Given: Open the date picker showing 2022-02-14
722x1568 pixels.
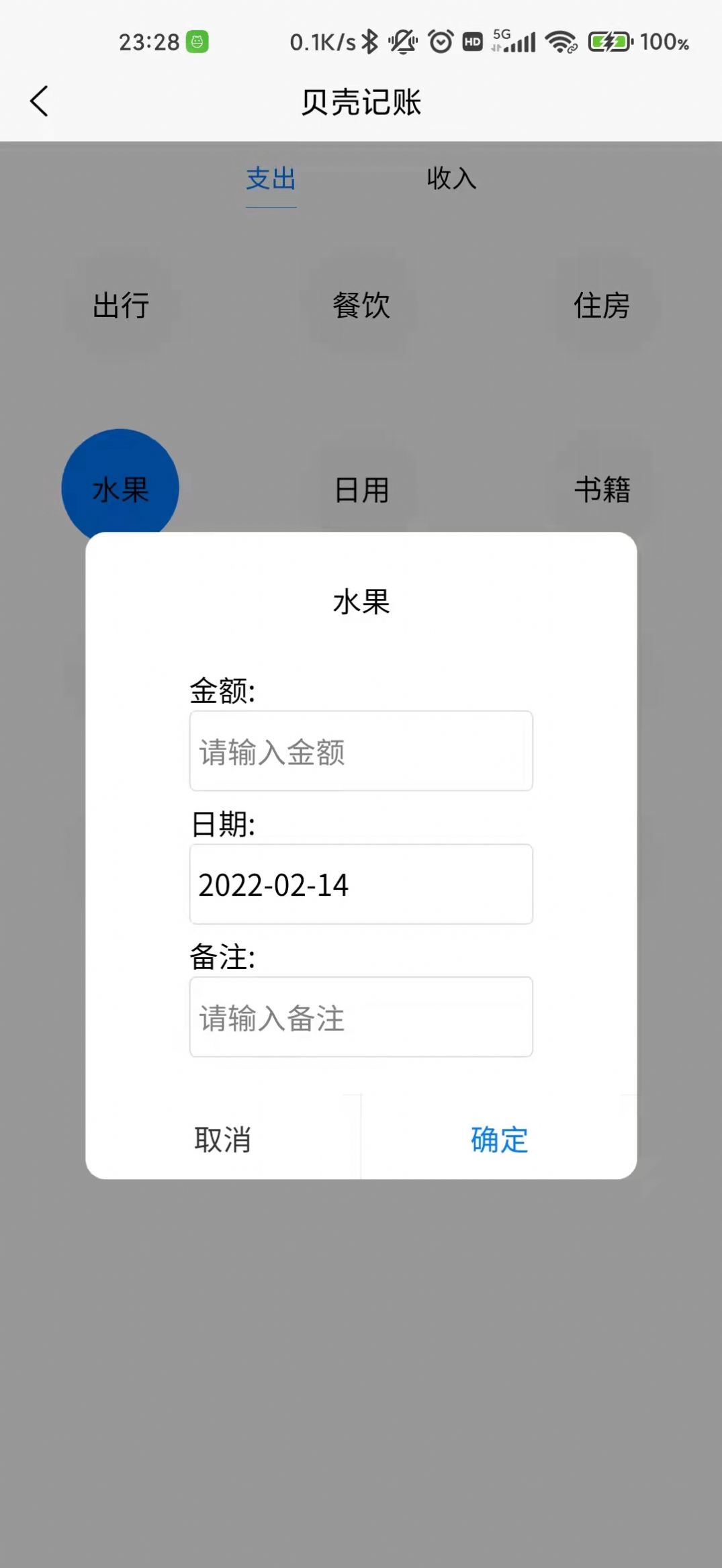Looking at the screenshot, I should pos(361,884).
